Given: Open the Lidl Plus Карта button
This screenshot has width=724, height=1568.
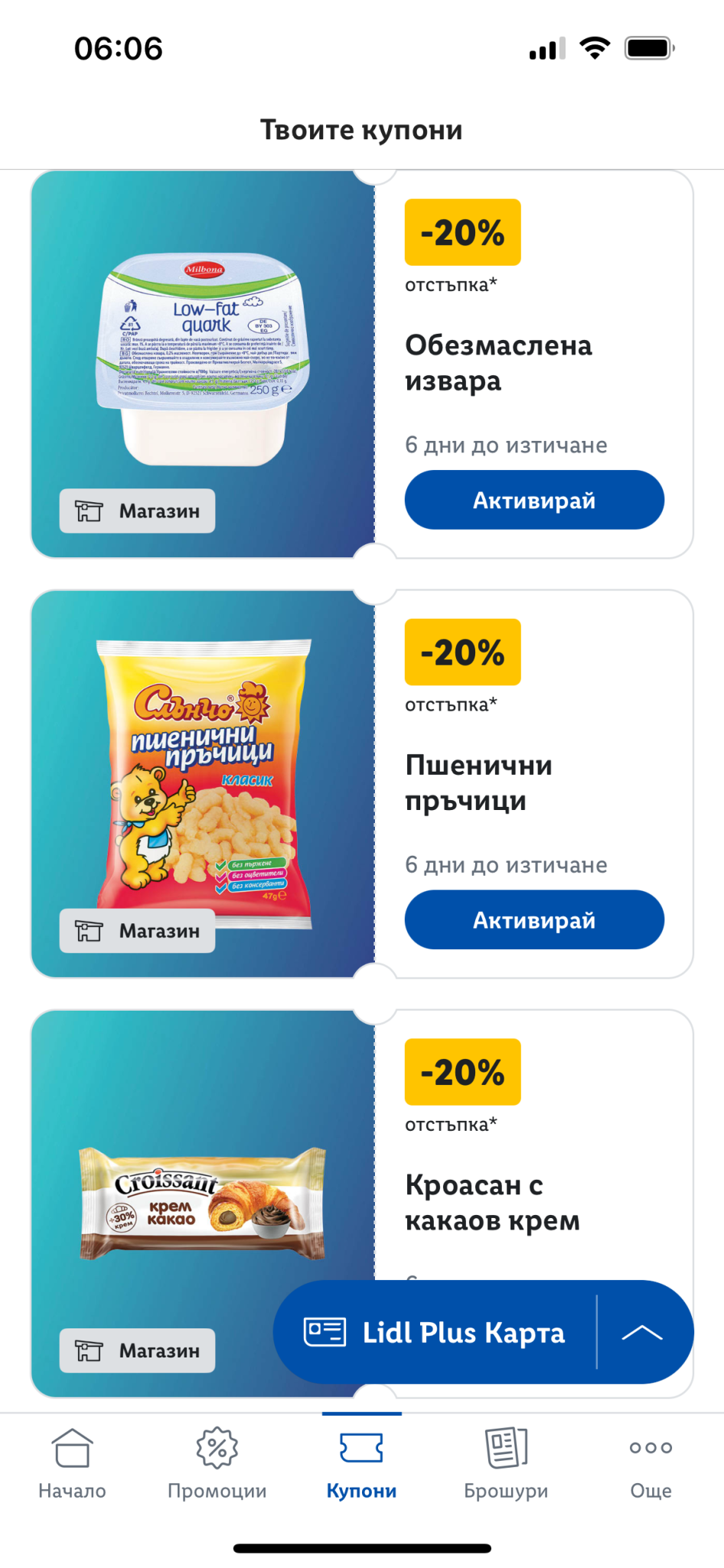Looking at the screenshot, I should point(435,1332).
